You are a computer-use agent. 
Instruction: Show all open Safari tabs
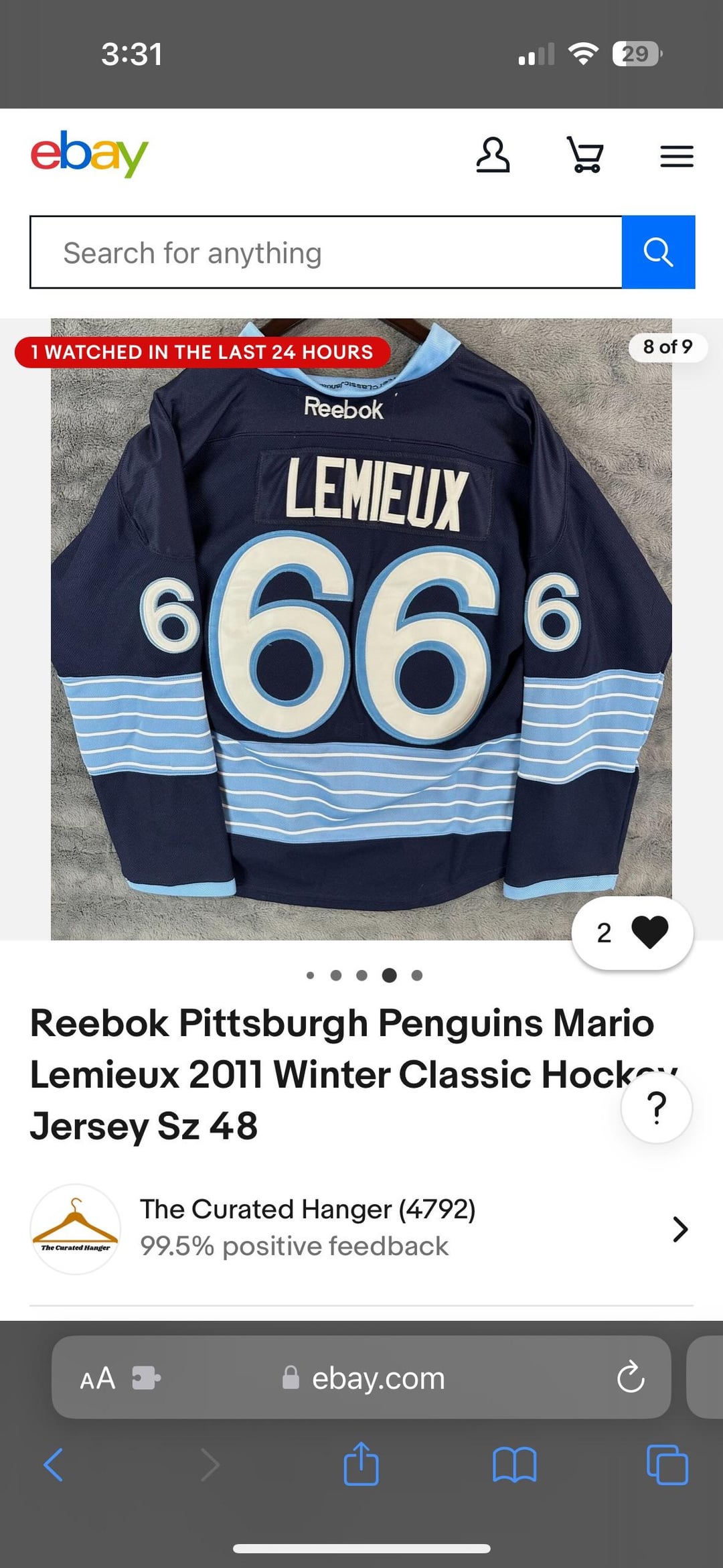point(667,1464)
